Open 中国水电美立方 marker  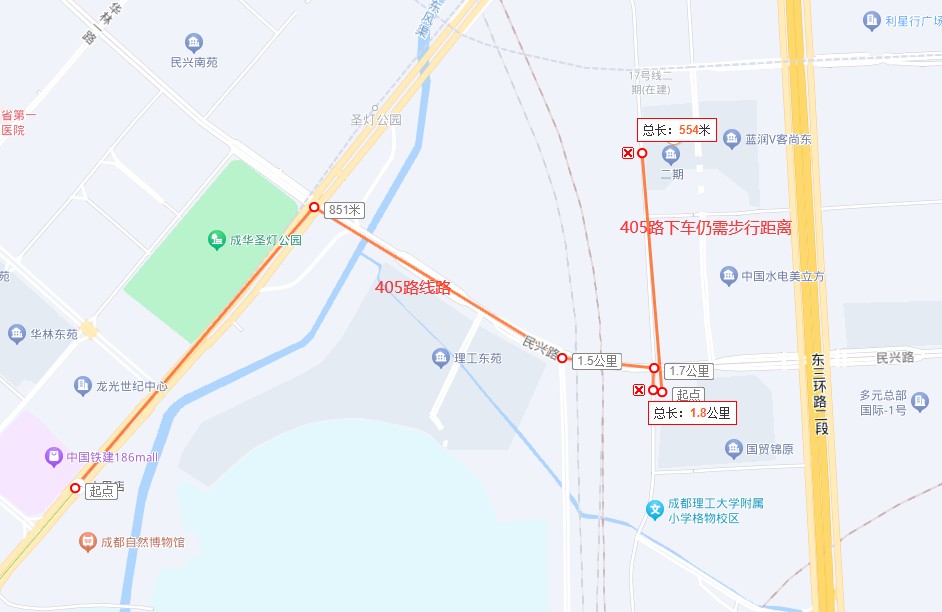click(x=729, y=275)
